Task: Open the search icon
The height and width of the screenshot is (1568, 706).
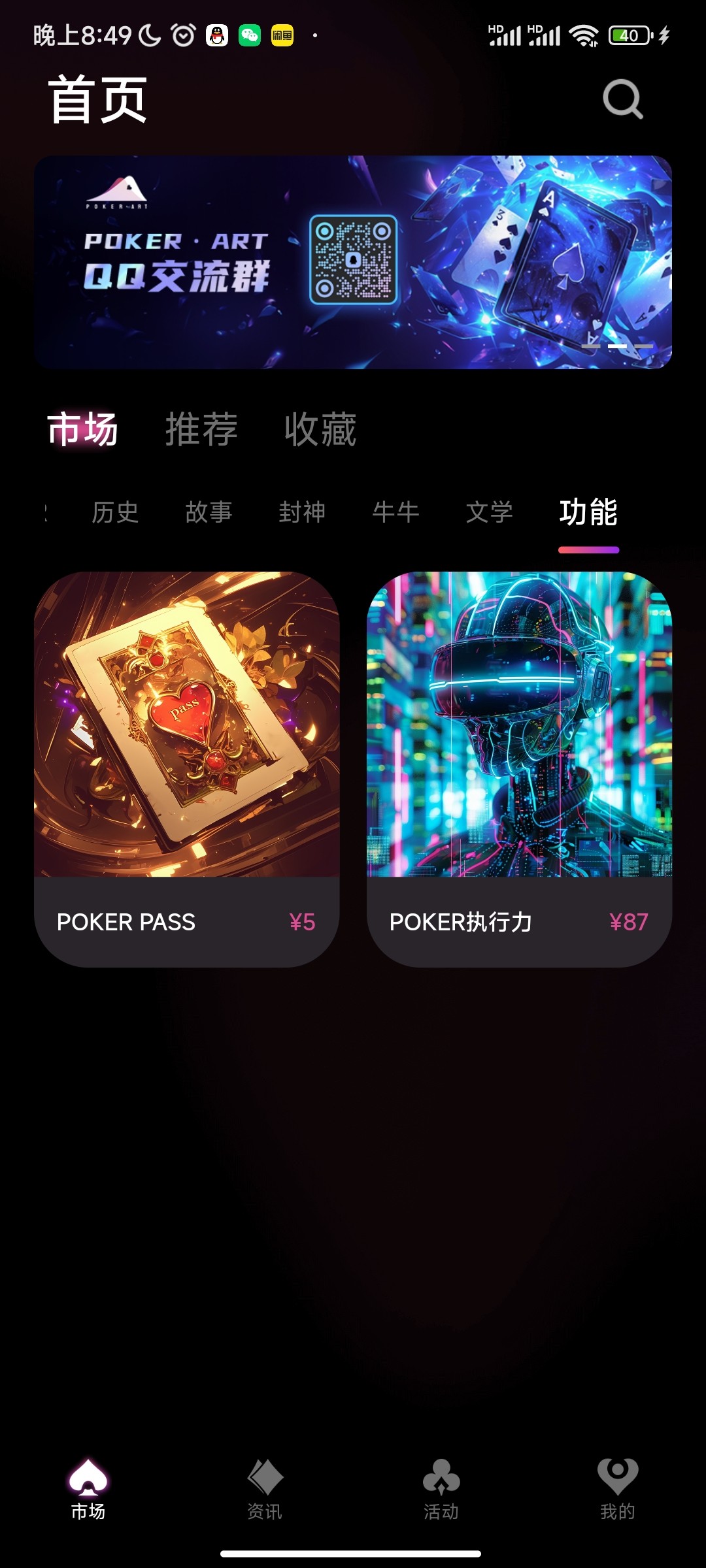Action: 622,99
